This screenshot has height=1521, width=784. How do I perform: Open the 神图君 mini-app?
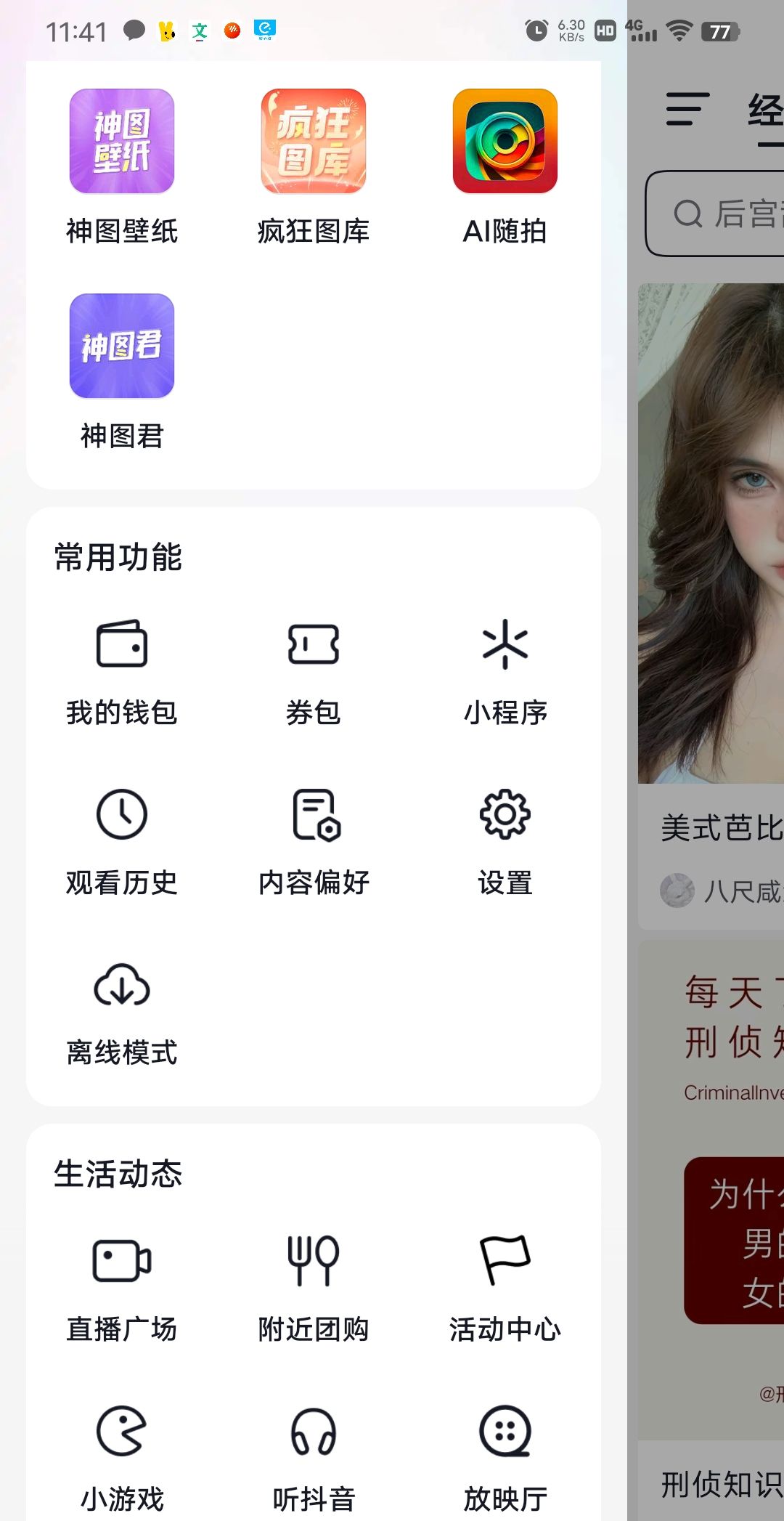point(121,346)
